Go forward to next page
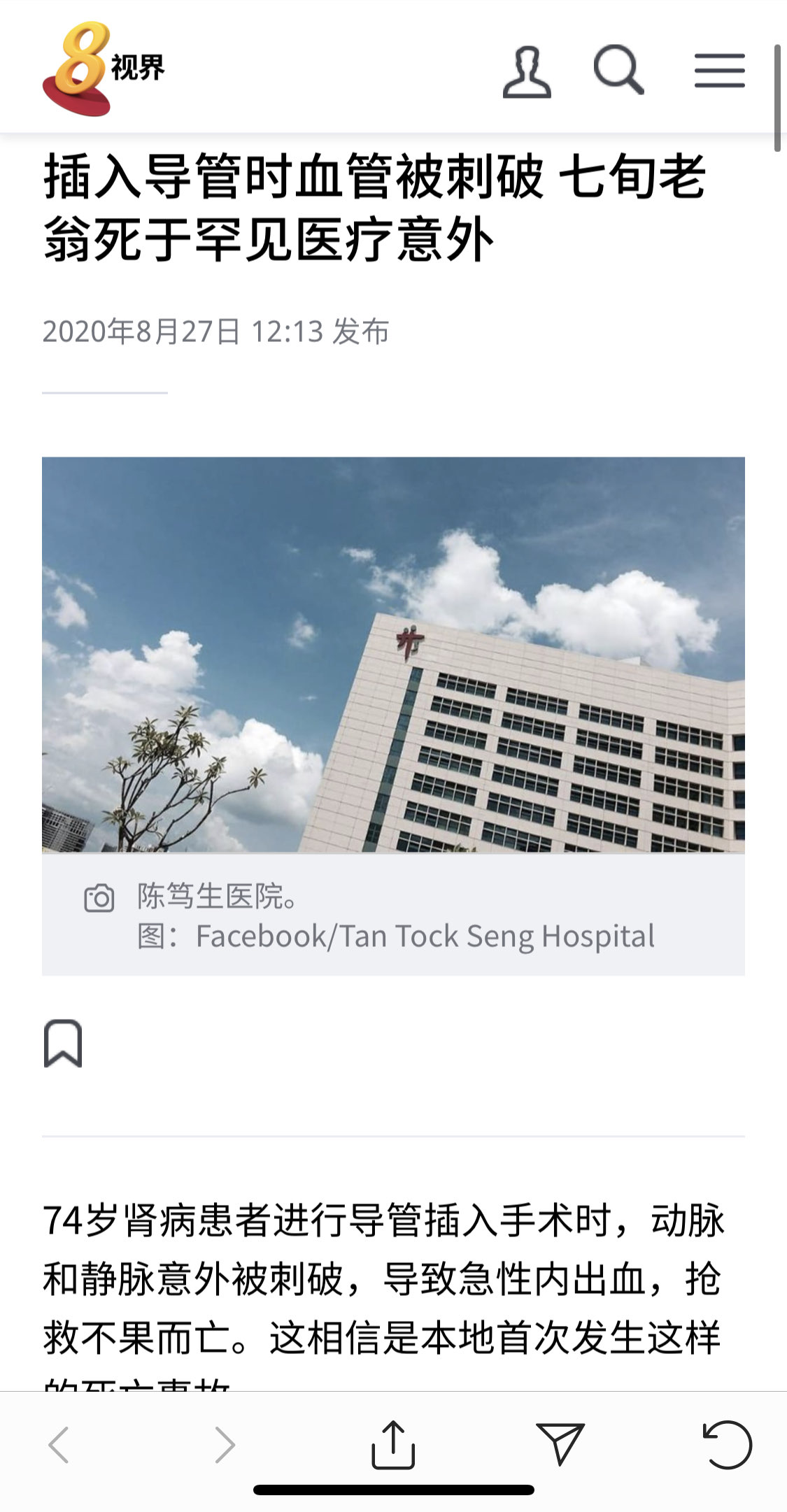 [225, 1445]
